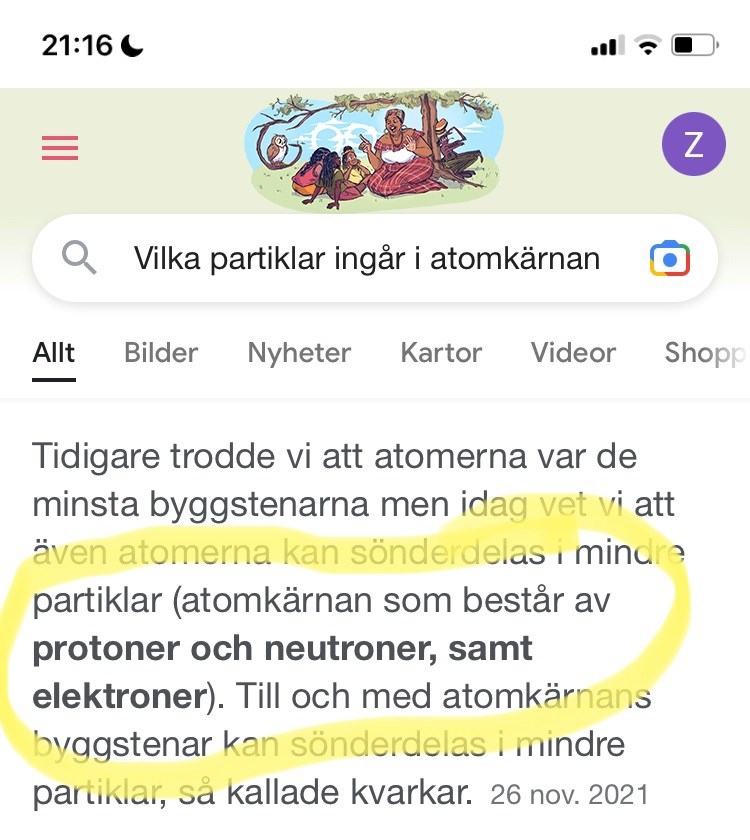
Task: Show results in the Kartor tab
Action: tap(441, 353)
